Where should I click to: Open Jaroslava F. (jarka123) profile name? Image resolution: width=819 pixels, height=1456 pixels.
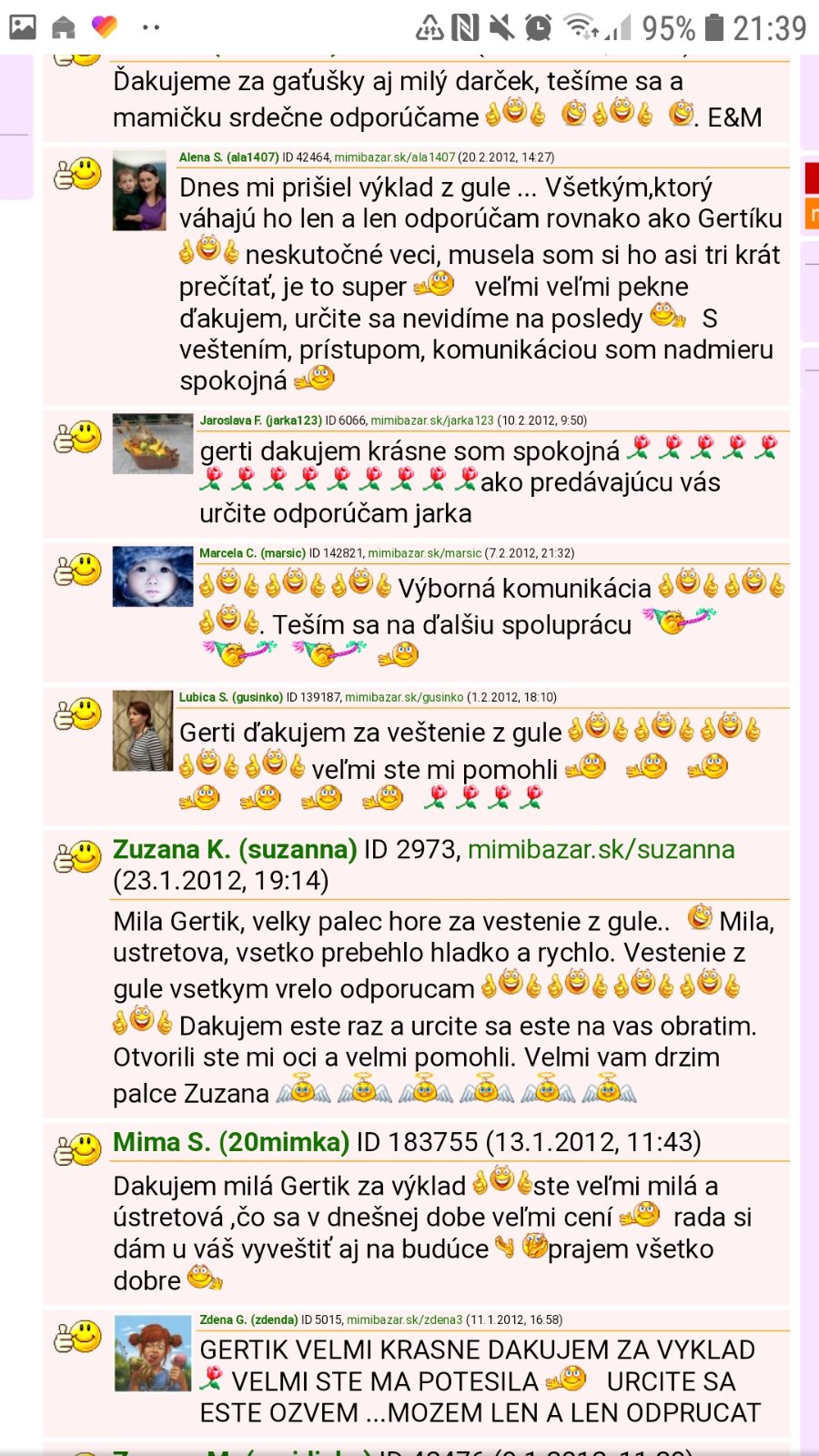(x=260, y=420)
